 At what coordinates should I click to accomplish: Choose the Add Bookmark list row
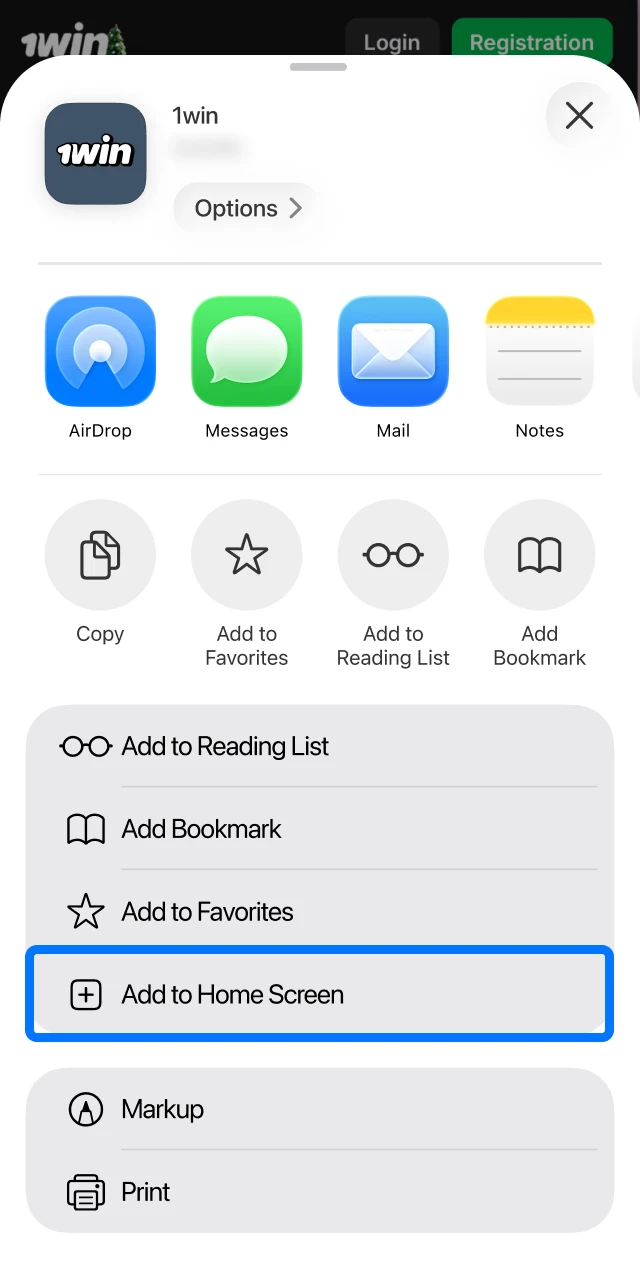coord(319,829)
